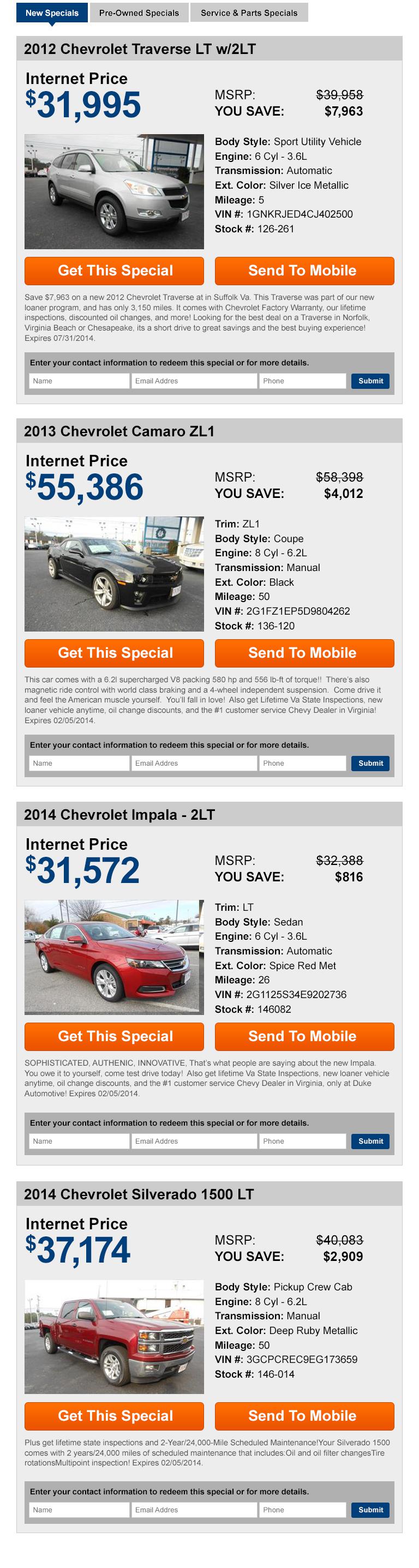Submit contact info for Camaro special
Viewport: 419px width, 1568px height.
point(370,764)
